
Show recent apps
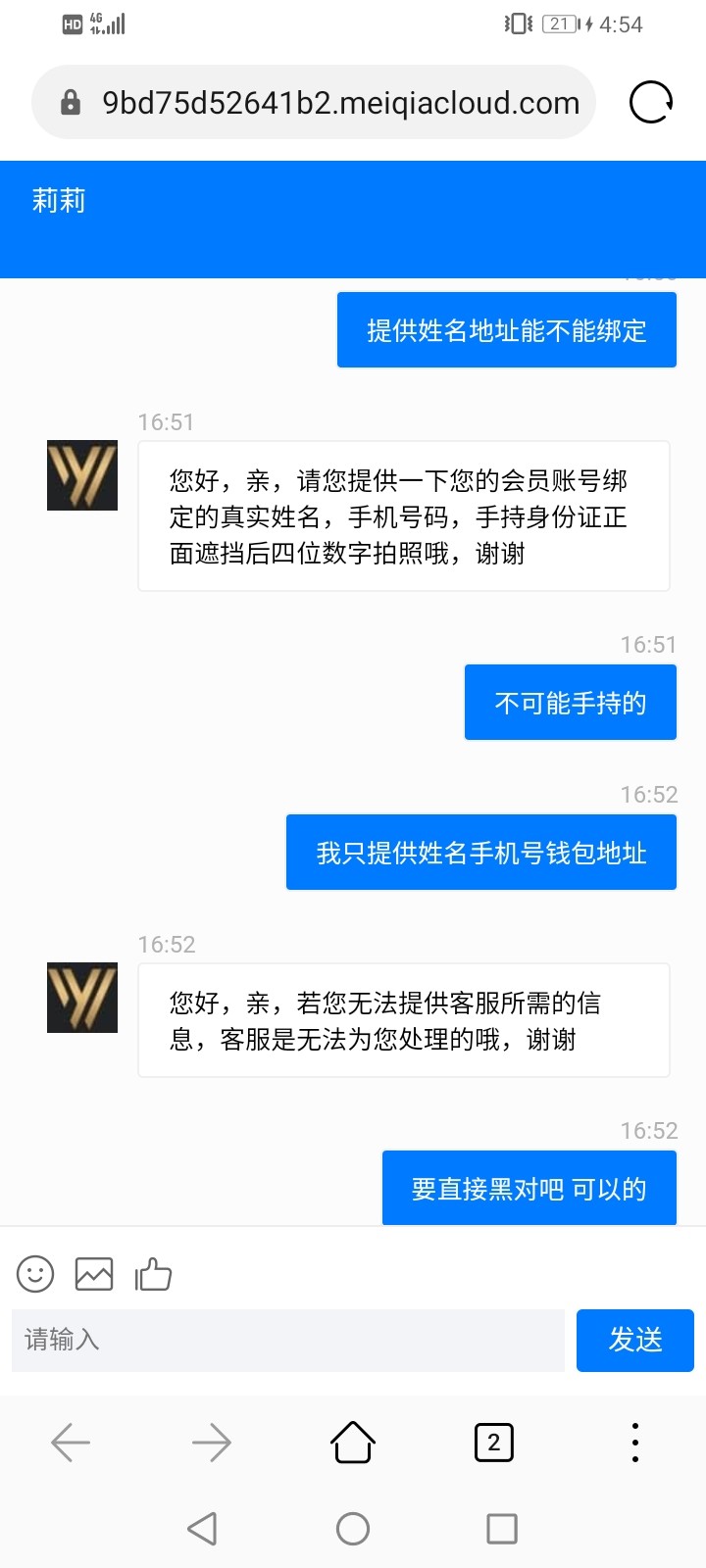(502, 1529)
